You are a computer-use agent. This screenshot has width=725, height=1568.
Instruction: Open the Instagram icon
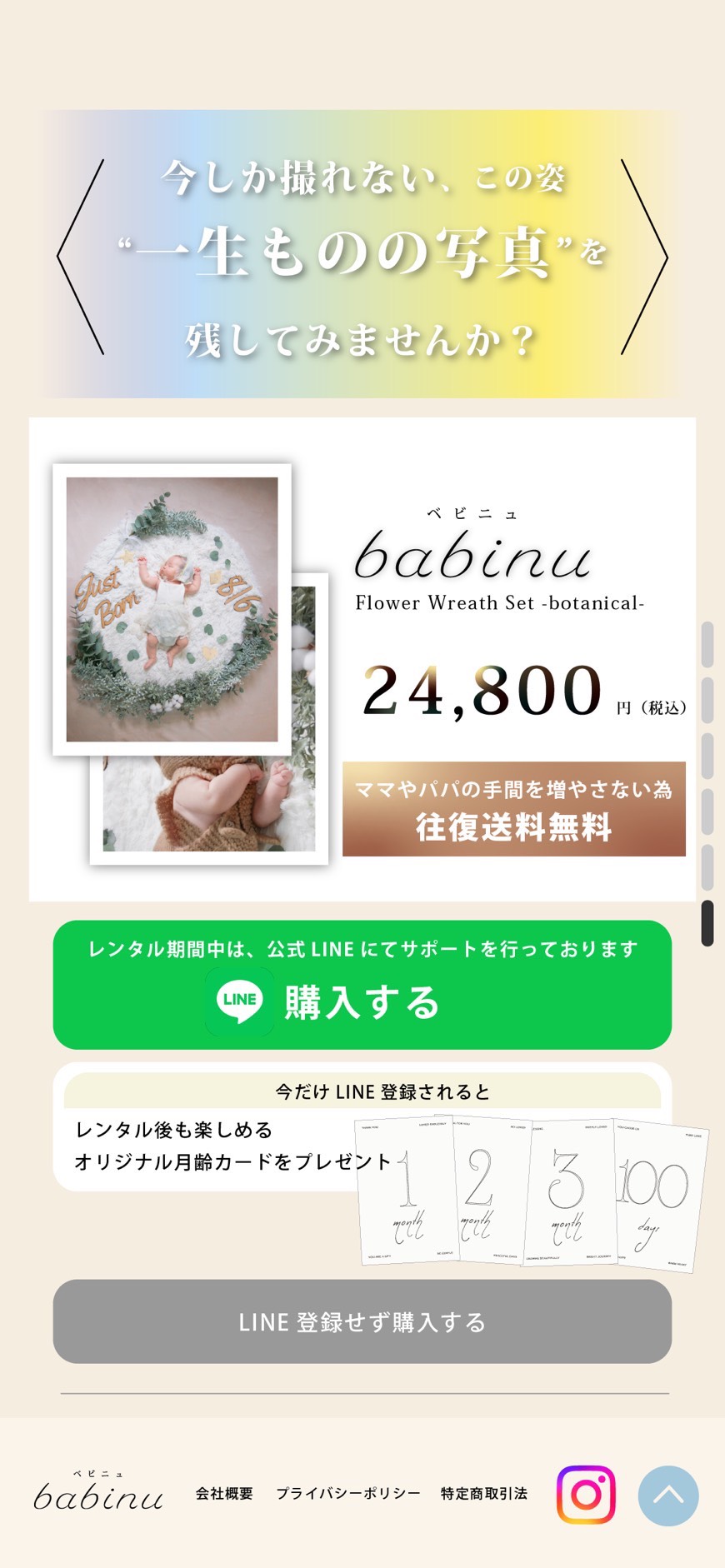[x=586, y=1495]
